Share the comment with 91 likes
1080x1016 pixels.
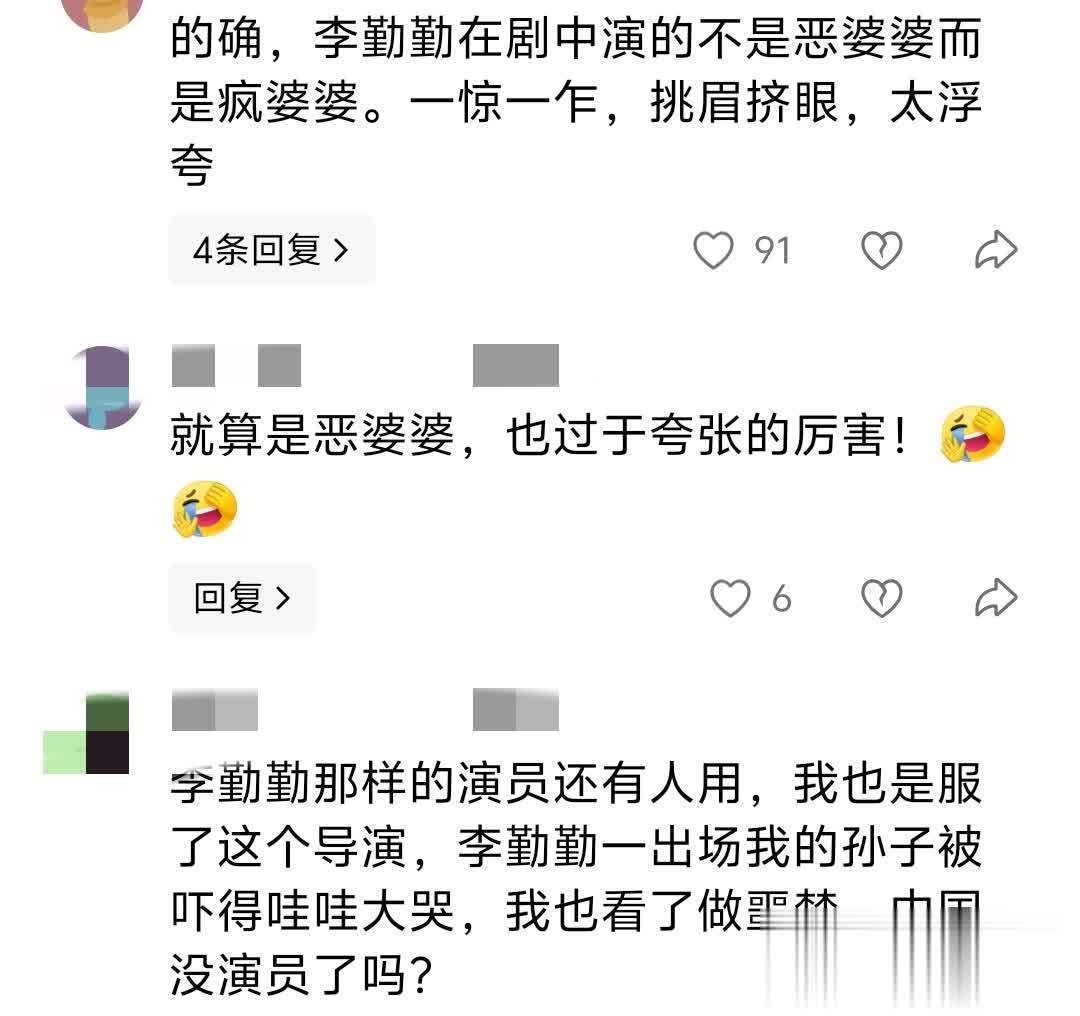pos(996,250)
